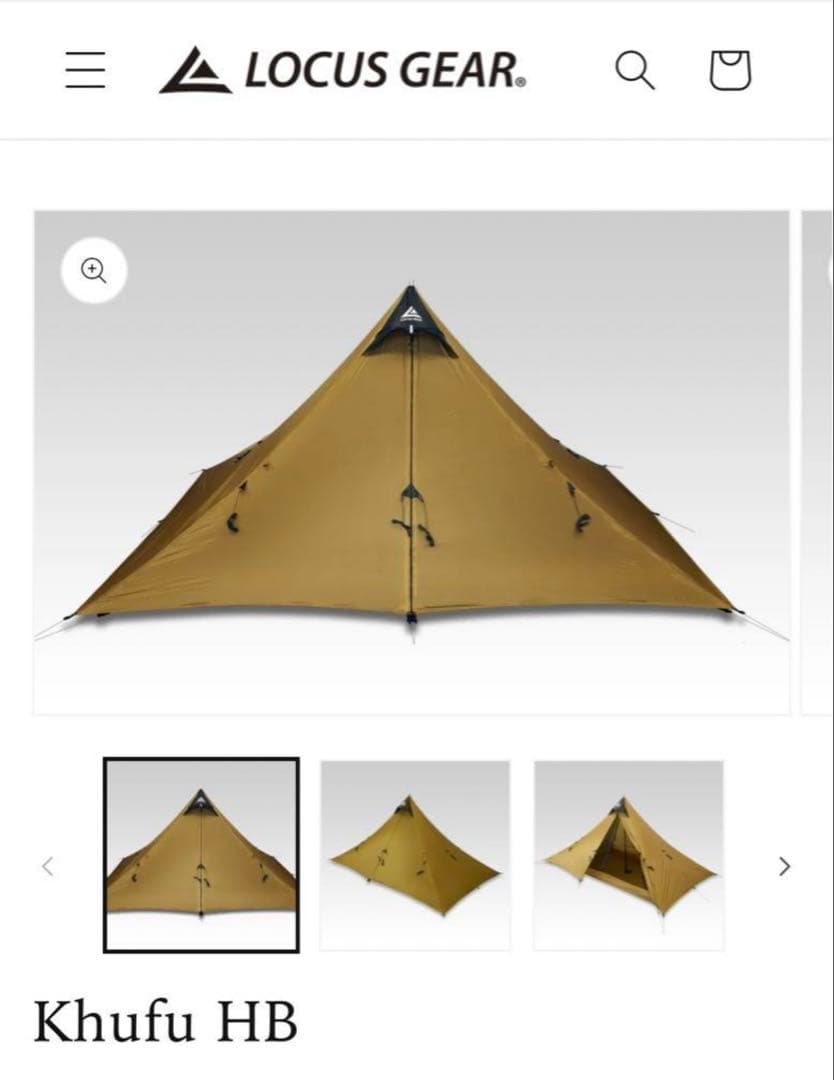Select the open-door tent thumbnail

628,854
